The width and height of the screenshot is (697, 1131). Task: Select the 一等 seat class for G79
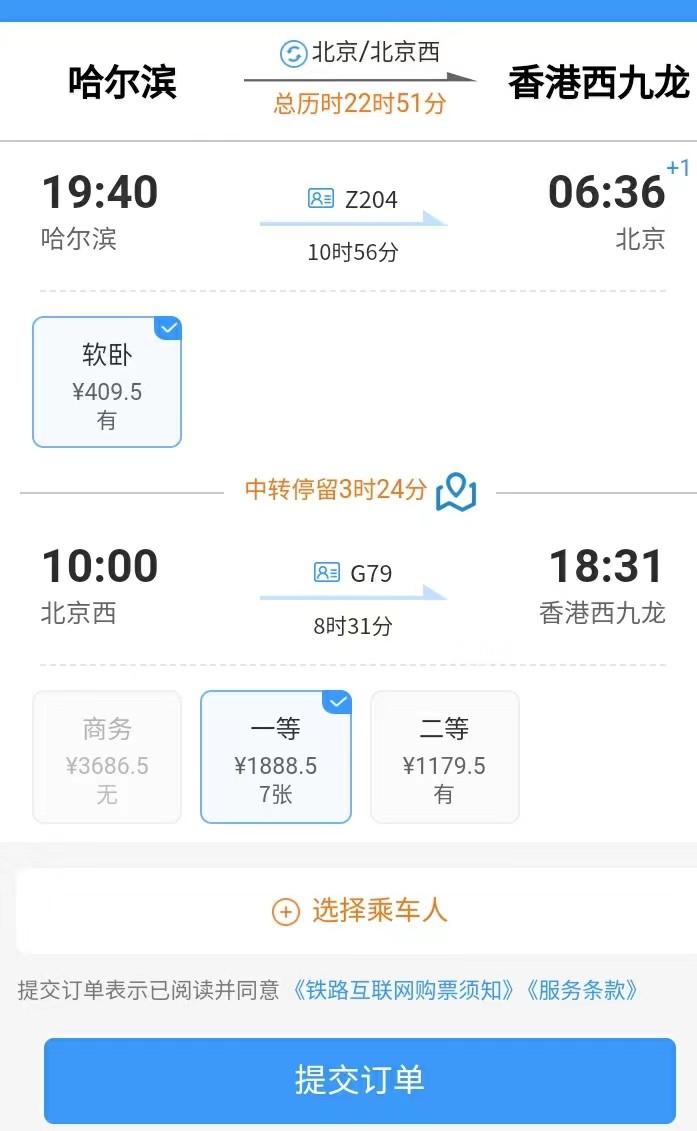coord(276,757)
